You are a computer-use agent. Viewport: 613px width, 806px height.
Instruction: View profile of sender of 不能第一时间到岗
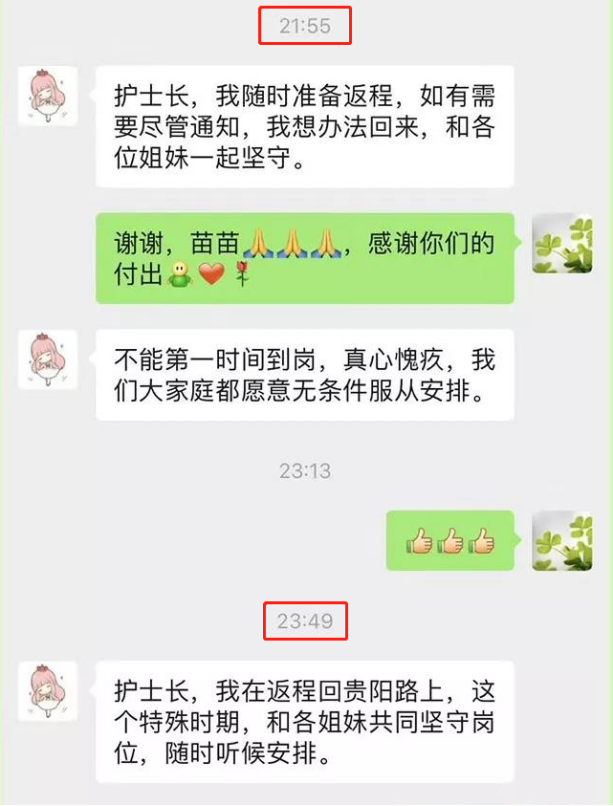pyautogui.click(x=47, y=360)
